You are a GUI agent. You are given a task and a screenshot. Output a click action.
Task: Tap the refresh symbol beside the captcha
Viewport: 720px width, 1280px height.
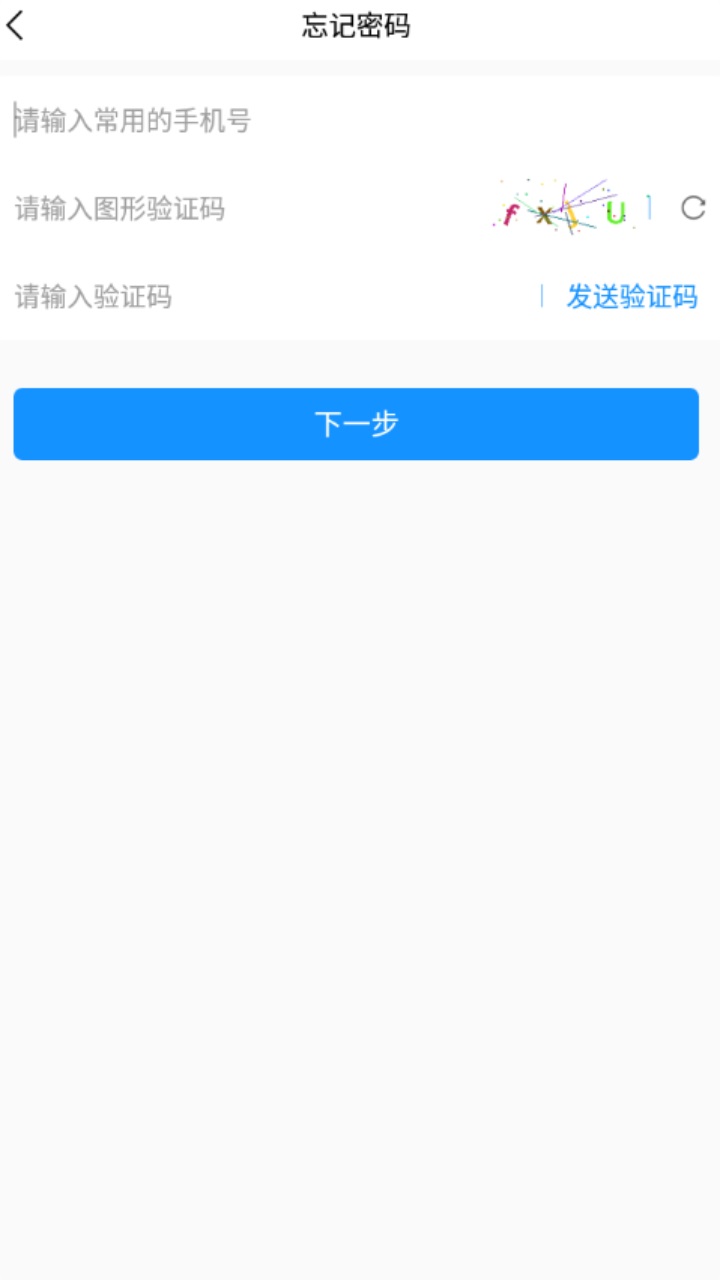(694, 209)
